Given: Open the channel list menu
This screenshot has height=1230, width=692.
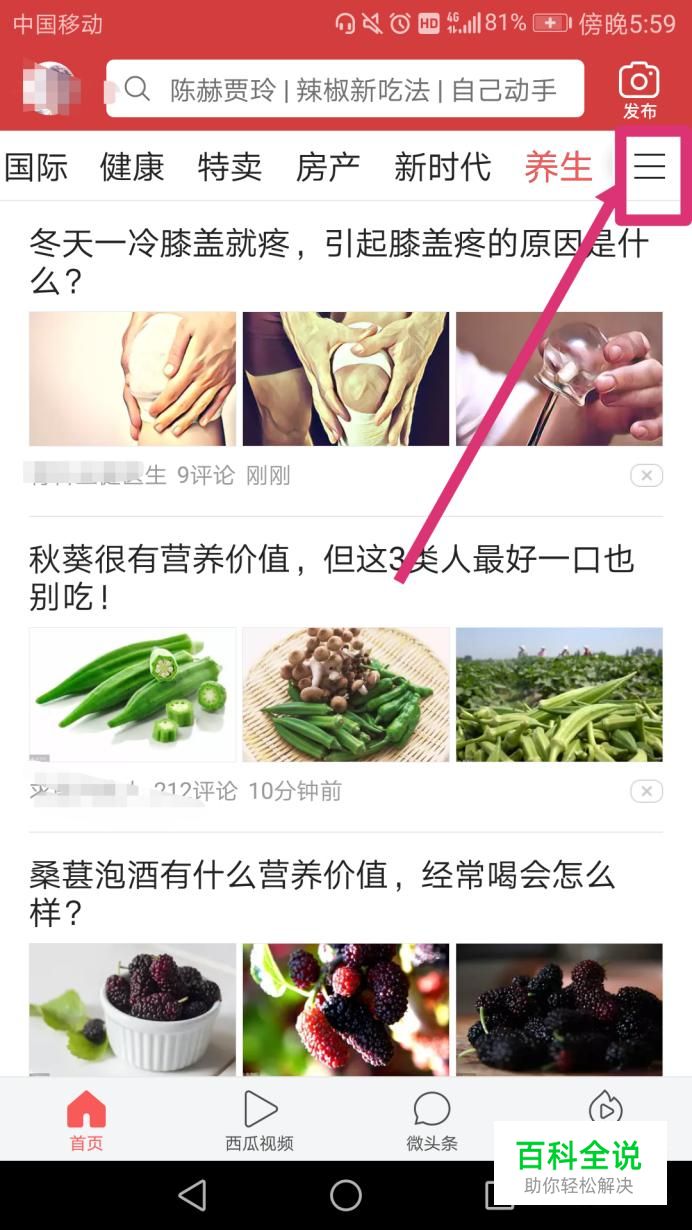Looking at the screenshot, I should click(x=650, y=167).
